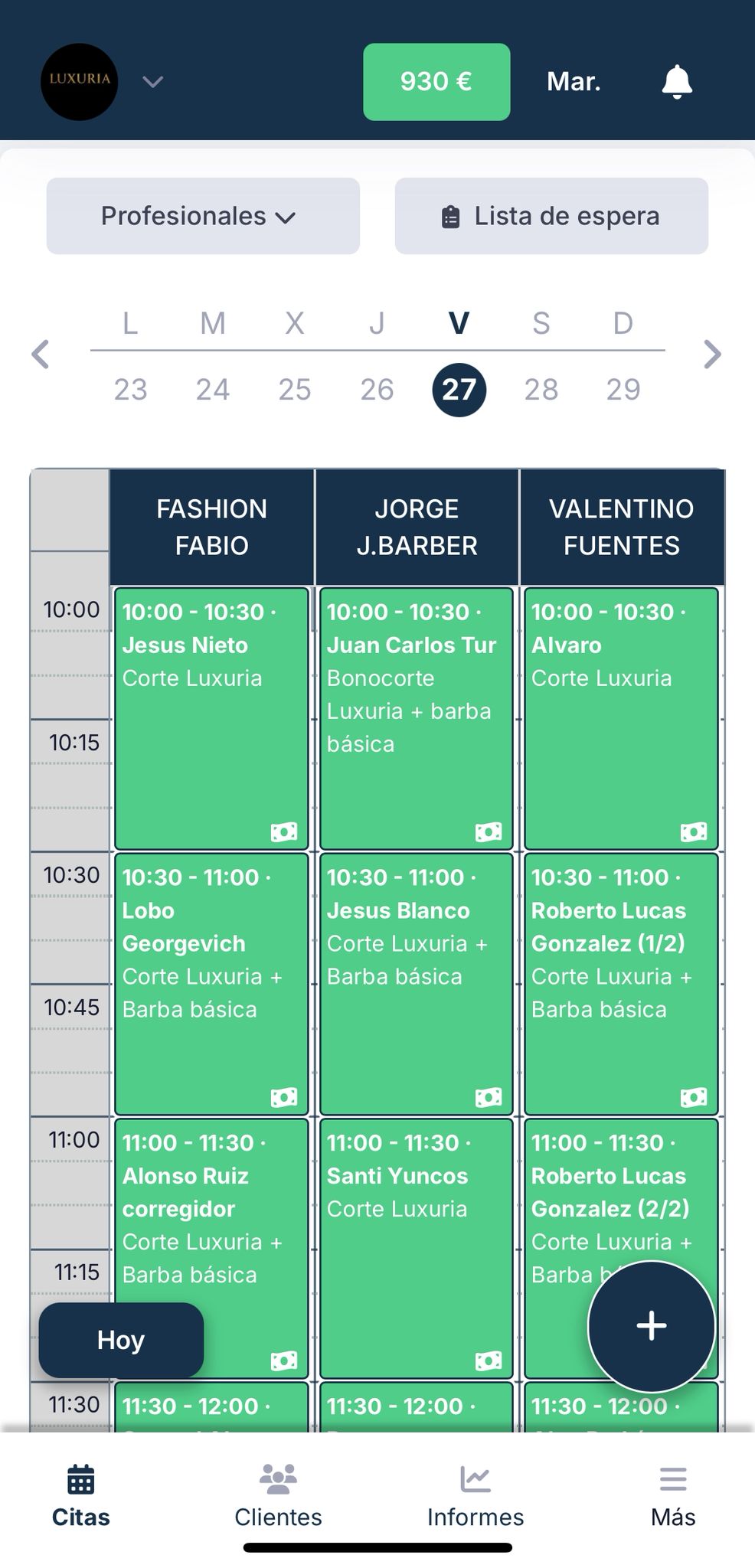
Task: Open Lobo Georgevich's 10:30 appointment
Action: [211, 985]
